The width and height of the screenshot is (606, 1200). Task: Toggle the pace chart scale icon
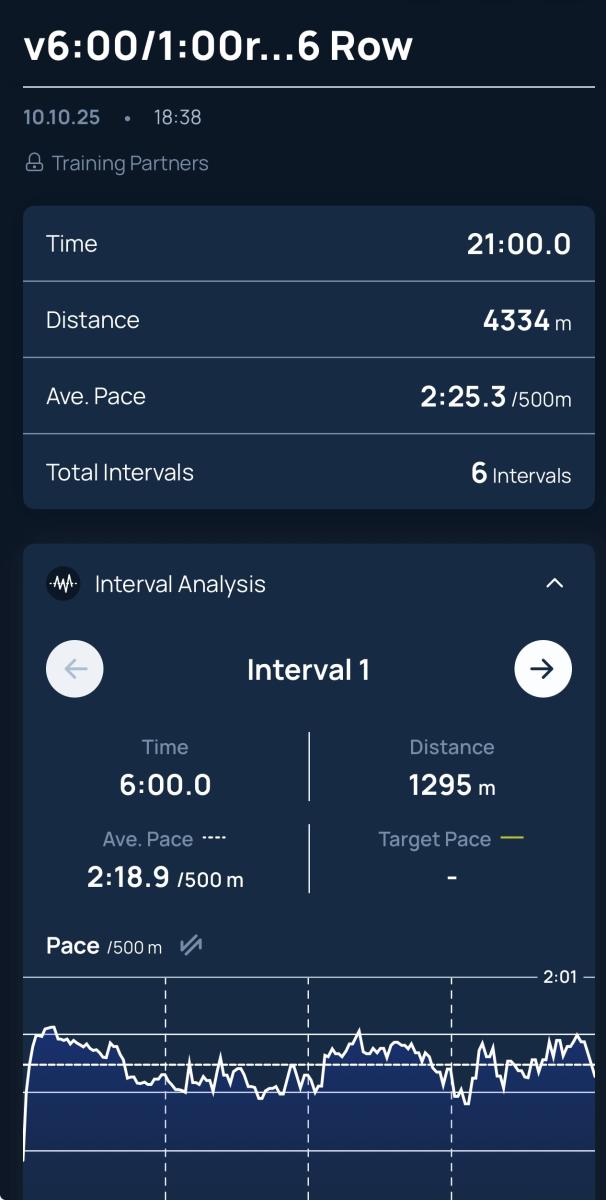(x=190, y=945)
